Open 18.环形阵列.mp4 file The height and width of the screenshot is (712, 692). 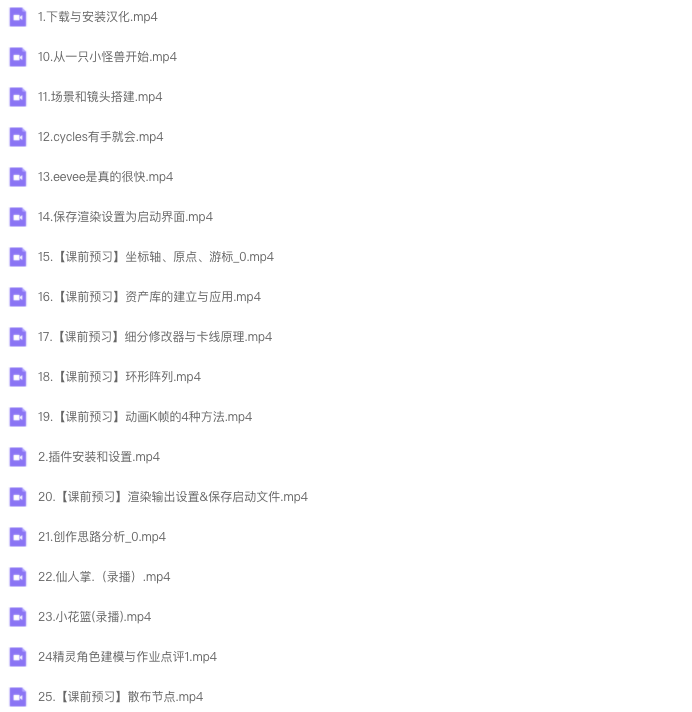tap(119, 377)
